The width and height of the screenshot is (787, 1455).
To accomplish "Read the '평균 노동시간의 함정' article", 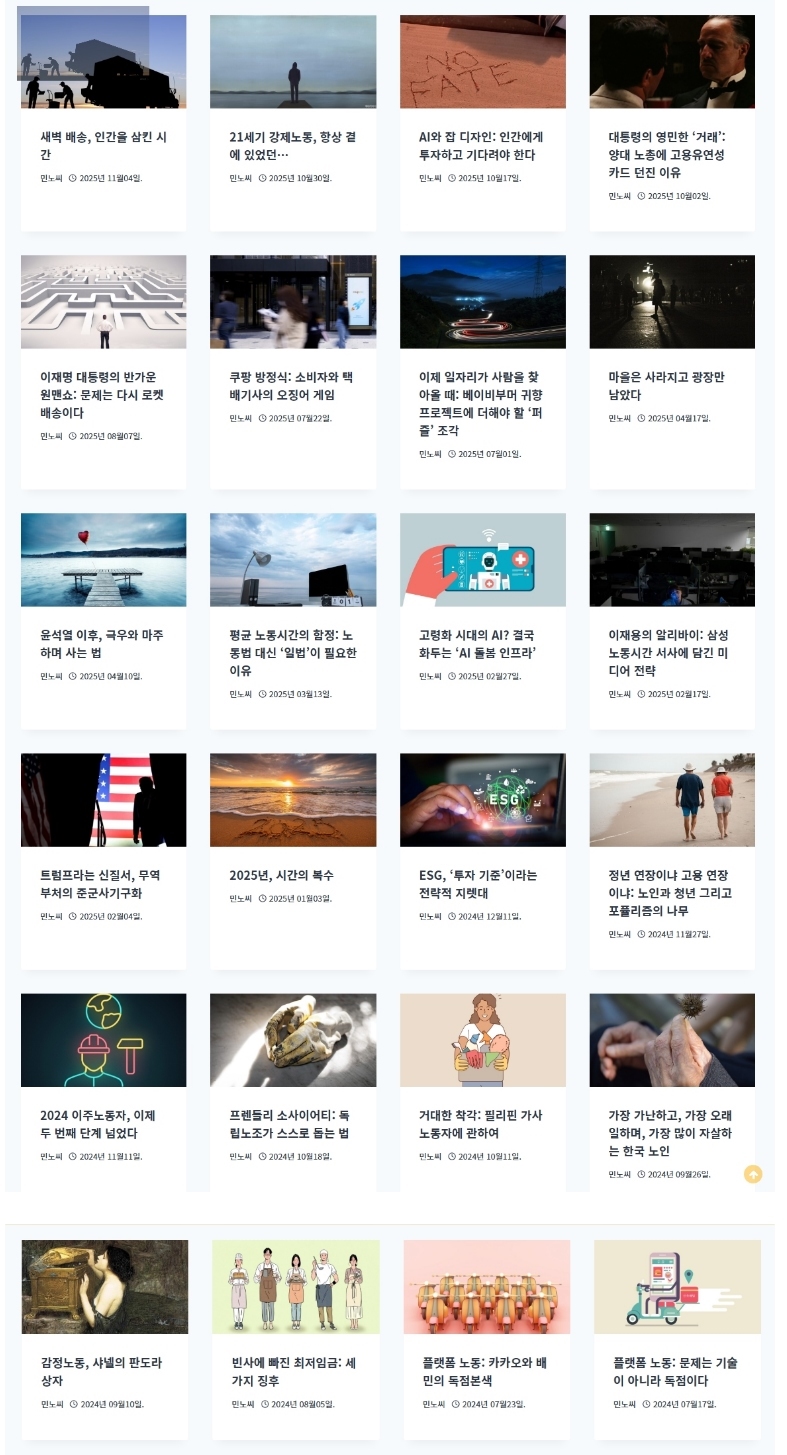I will coord(292,653).
